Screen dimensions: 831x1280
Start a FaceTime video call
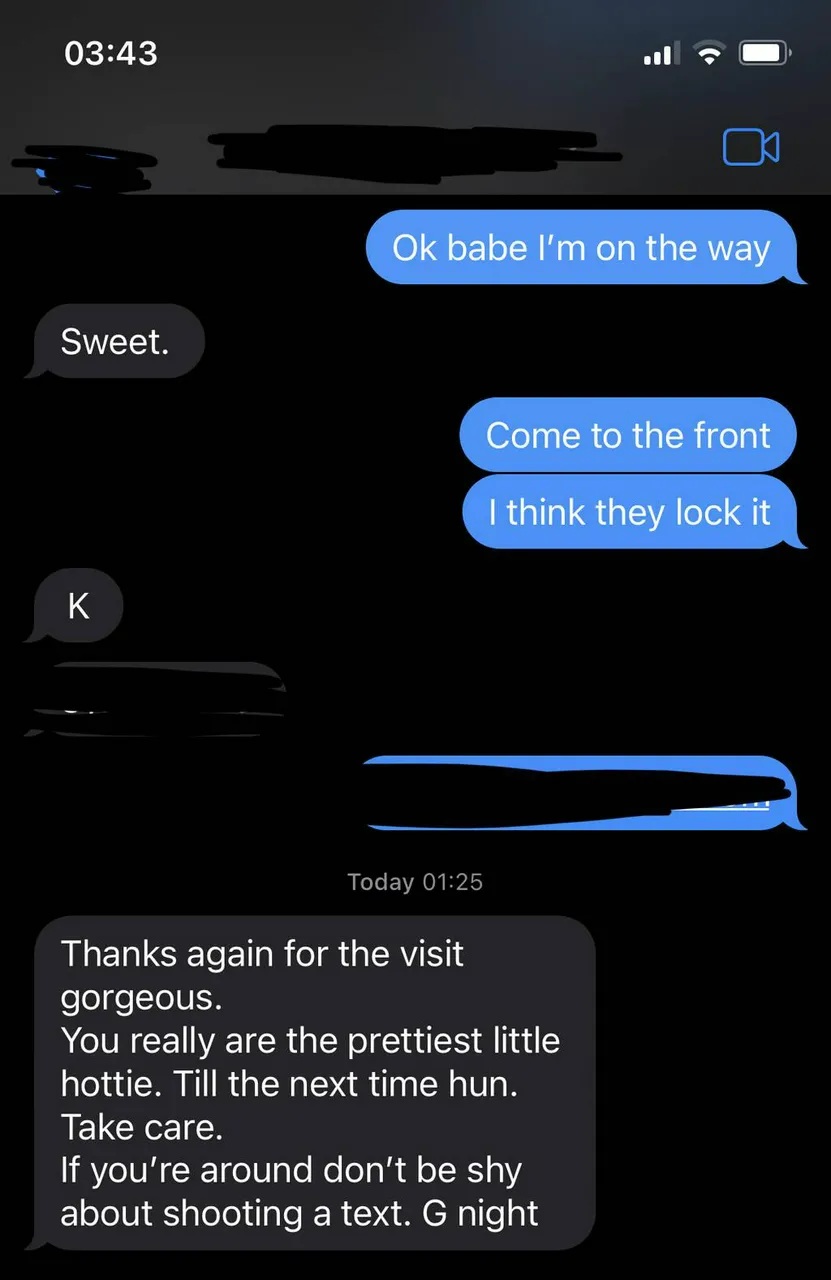coord(750,148)
